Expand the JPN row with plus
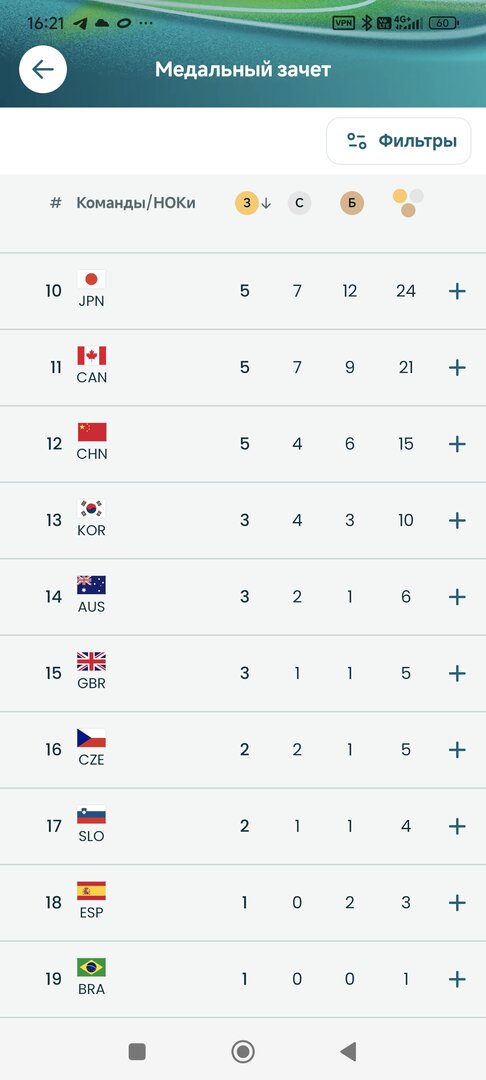486x1080 pixels. coord(457,291)
